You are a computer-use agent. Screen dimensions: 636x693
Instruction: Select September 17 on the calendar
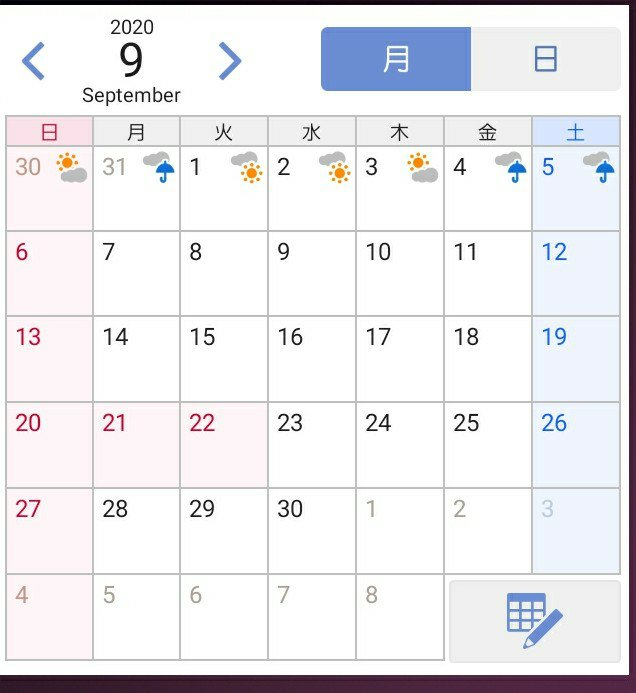pos(400,359)
